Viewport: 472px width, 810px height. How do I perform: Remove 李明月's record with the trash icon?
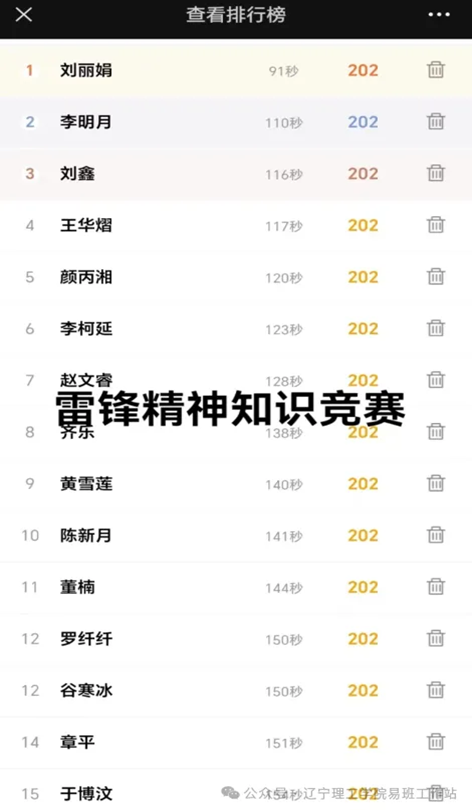point(436,121)
